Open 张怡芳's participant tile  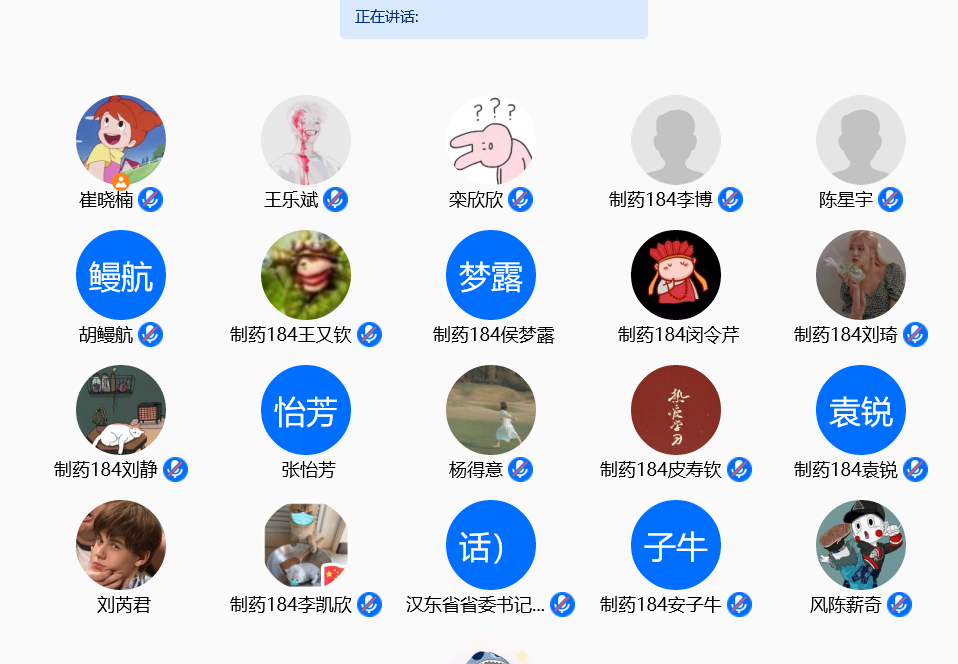point(306,410)
